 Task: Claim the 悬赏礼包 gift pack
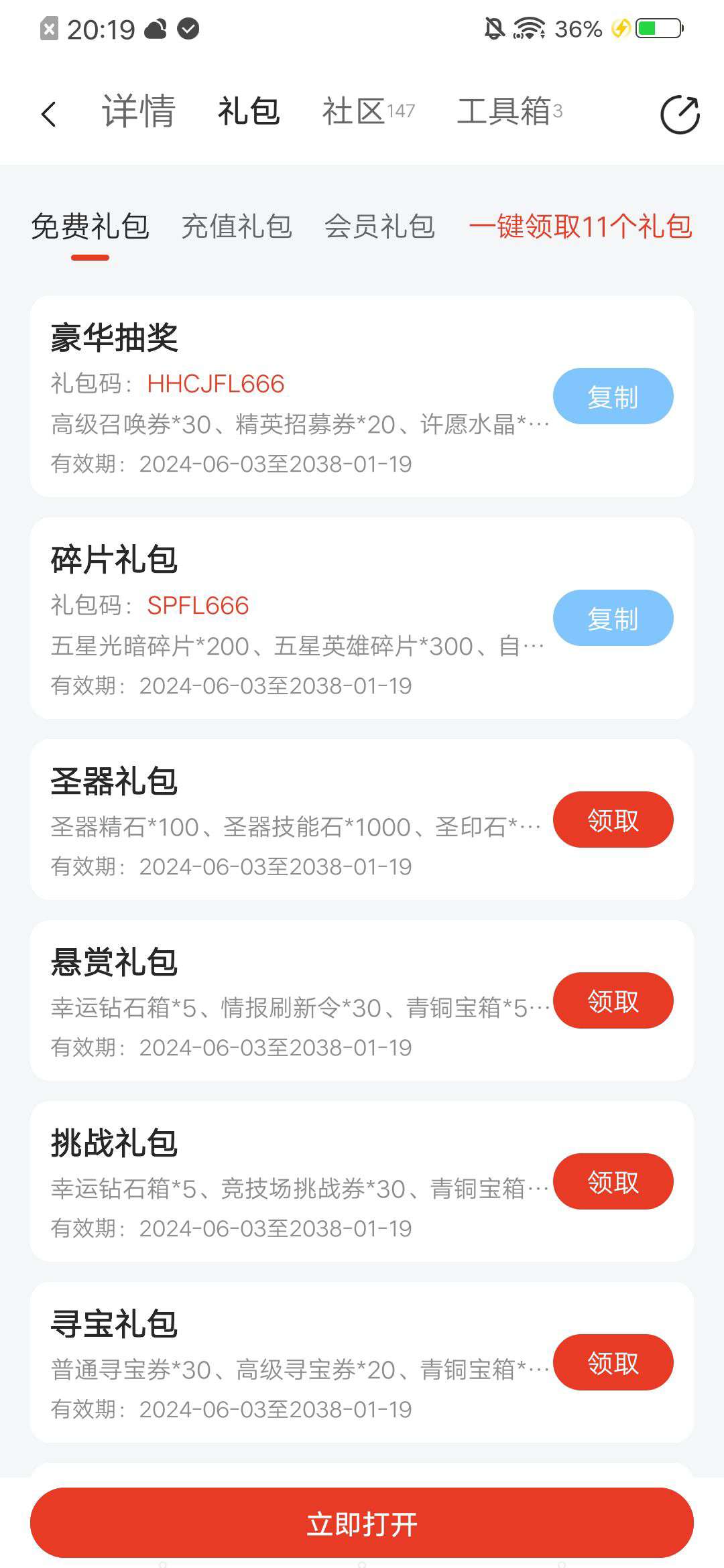(613, 1000)
